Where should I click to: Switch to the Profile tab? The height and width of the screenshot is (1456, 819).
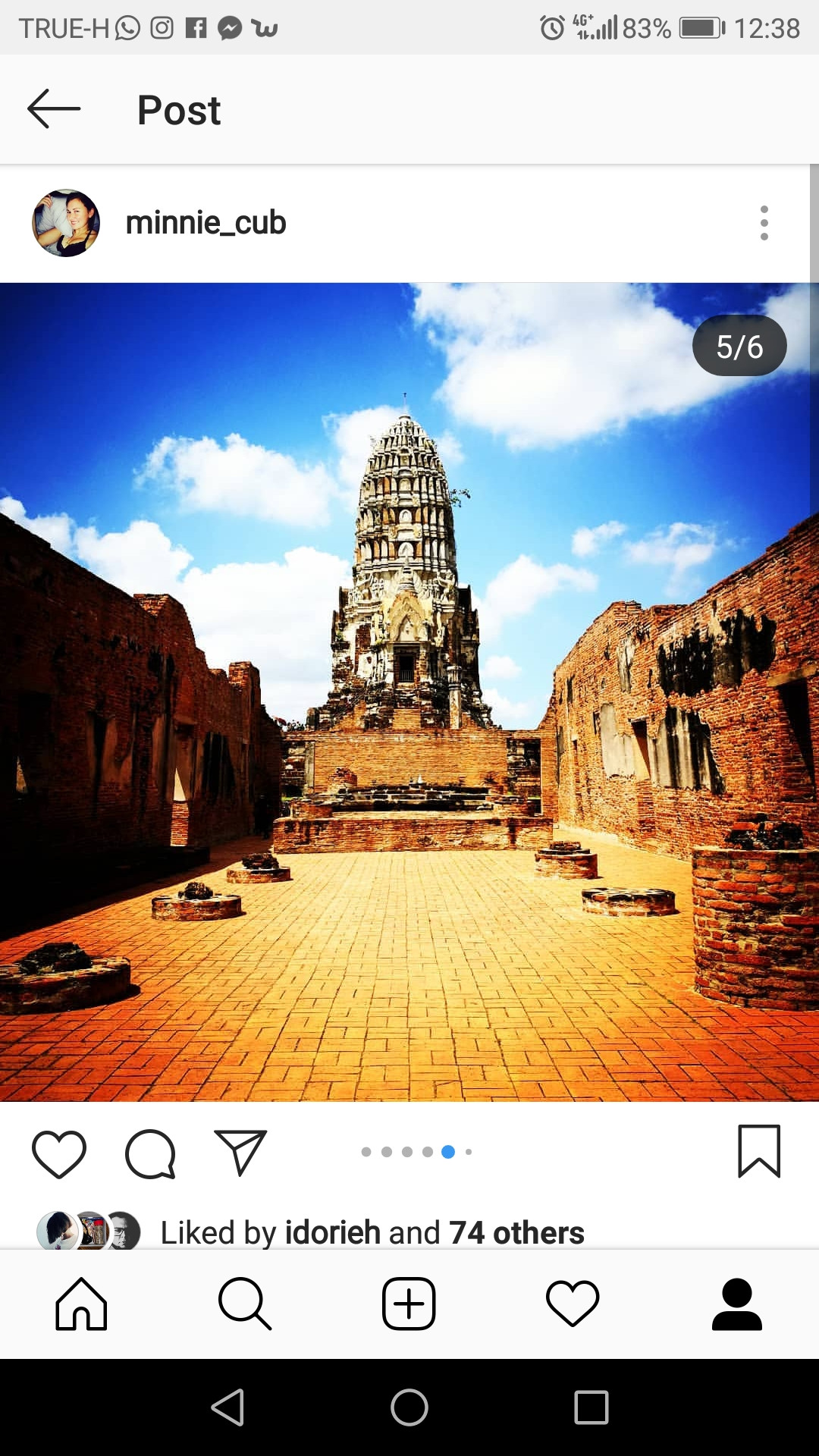coord(736,1304)
